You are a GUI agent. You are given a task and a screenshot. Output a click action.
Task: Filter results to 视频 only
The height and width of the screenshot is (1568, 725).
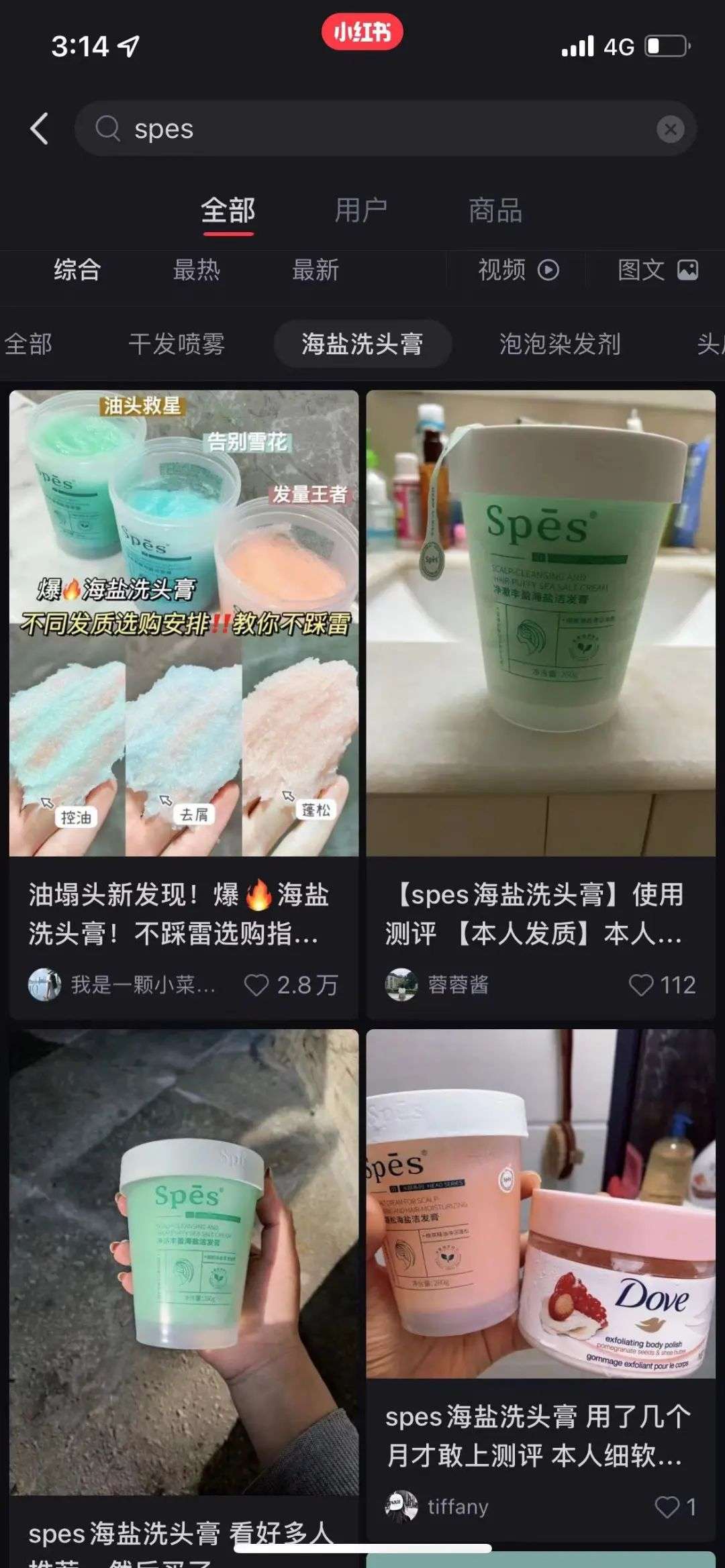tap(518, 270)
